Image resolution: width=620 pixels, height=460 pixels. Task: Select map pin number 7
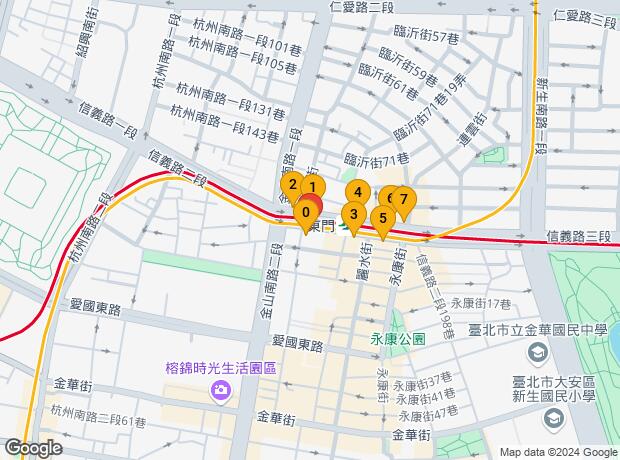tap(403, 200)
